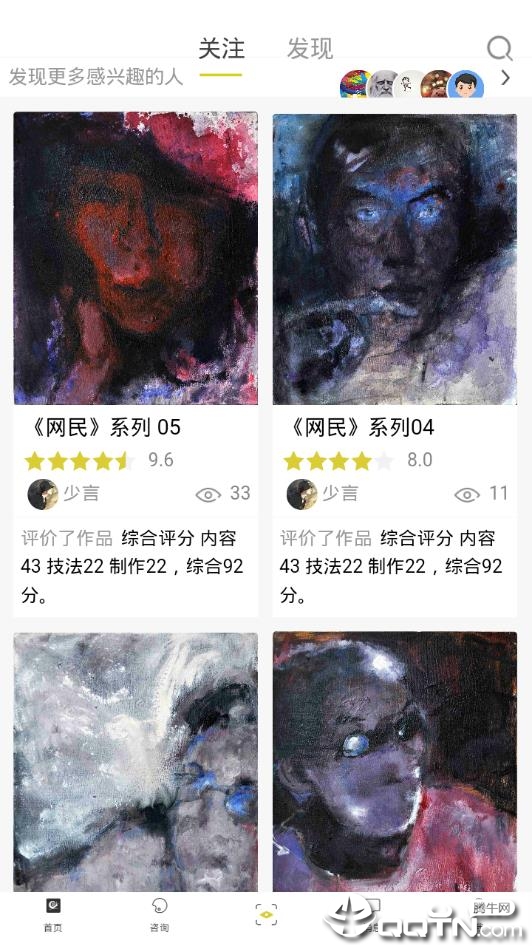Screen dimensions: 532x946
Task: Switch to the 关注 tab
Action: (221, 49)
